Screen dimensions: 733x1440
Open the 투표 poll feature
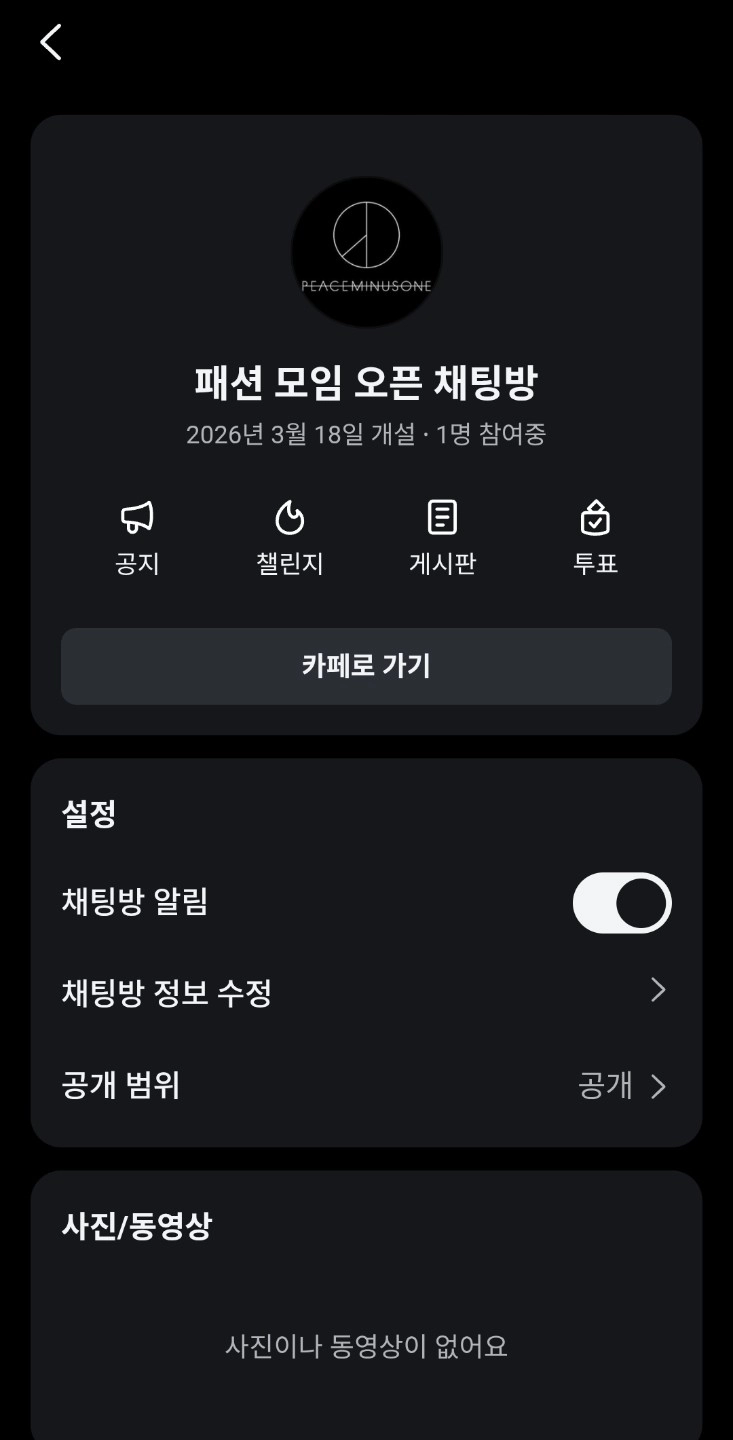[x=595, y=538]
